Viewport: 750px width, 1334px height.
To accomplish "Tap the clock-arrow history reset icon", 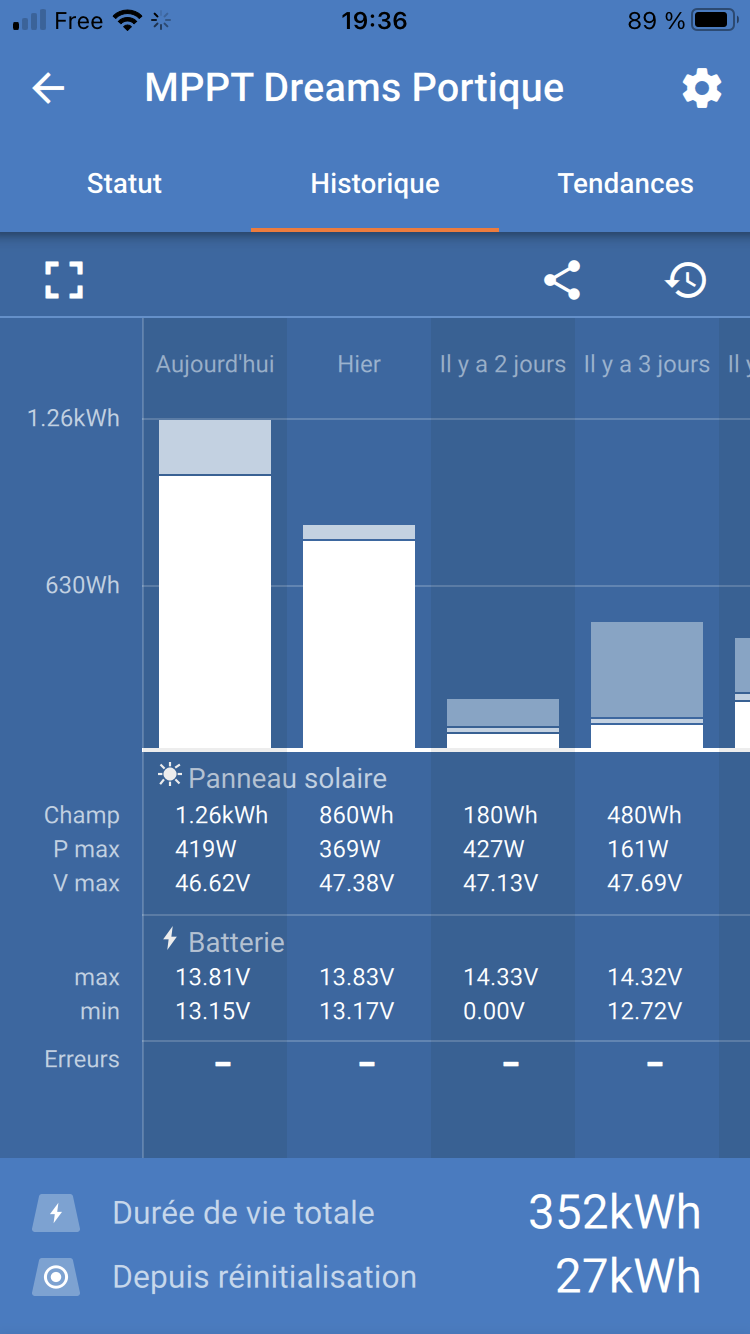I will pyautogui.click(x=686, y=281).
